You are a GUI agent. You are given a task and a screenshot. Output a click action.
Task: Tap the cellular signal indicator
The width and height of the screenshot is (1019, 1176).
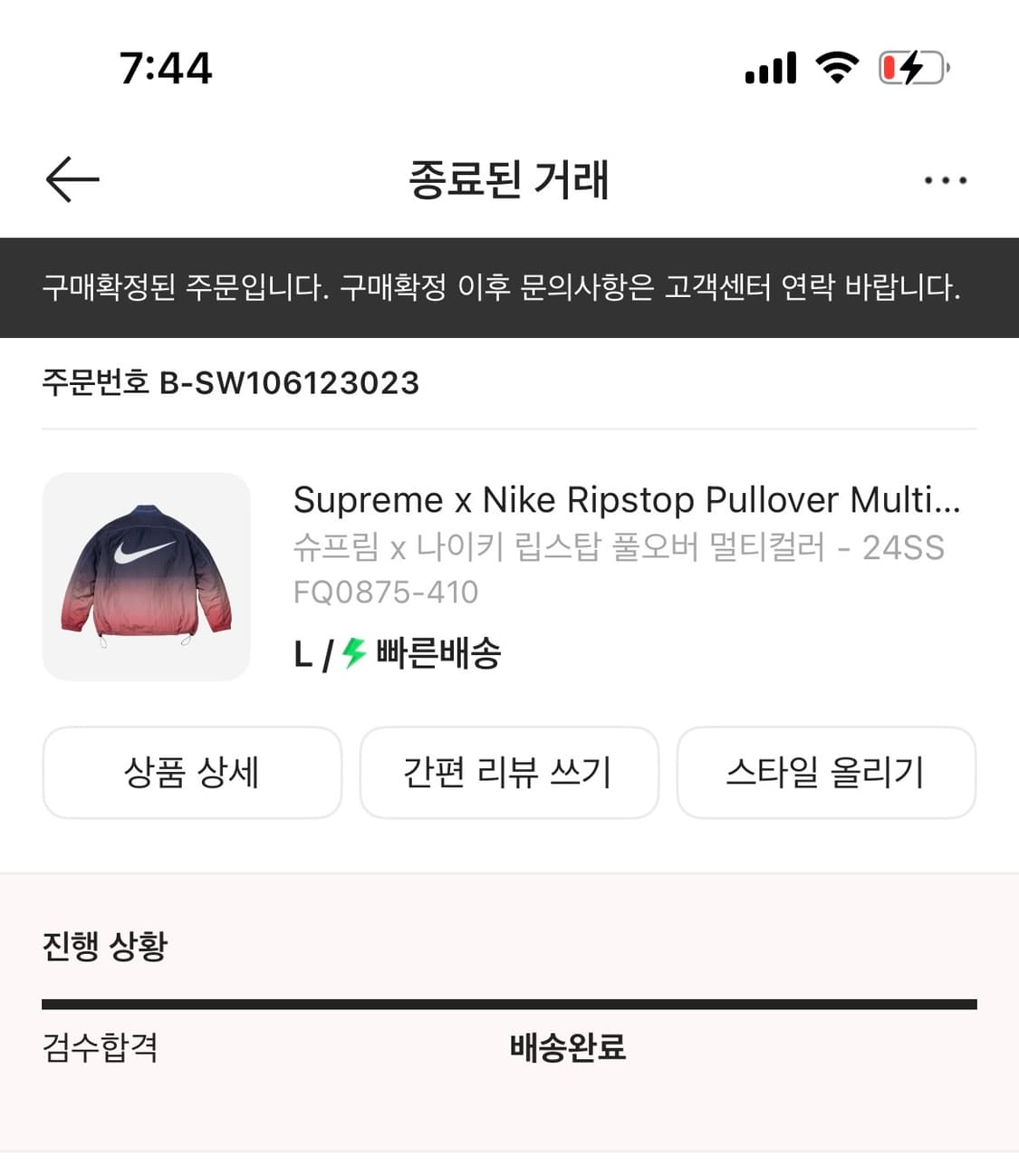click(x=769, y=65)
